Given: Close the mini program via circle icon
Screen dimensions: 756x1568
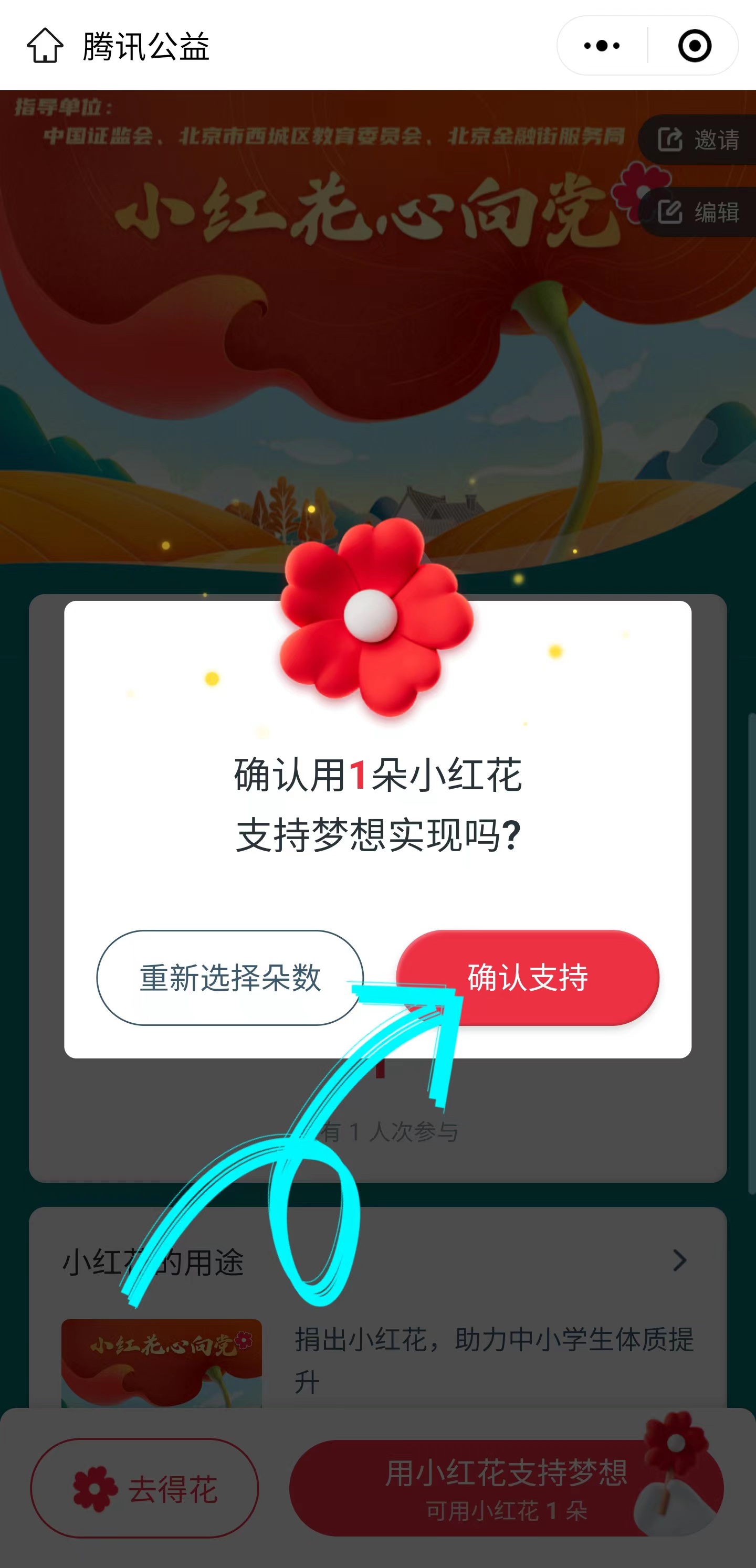Looking at the screenshot, I should coord(695,46).
